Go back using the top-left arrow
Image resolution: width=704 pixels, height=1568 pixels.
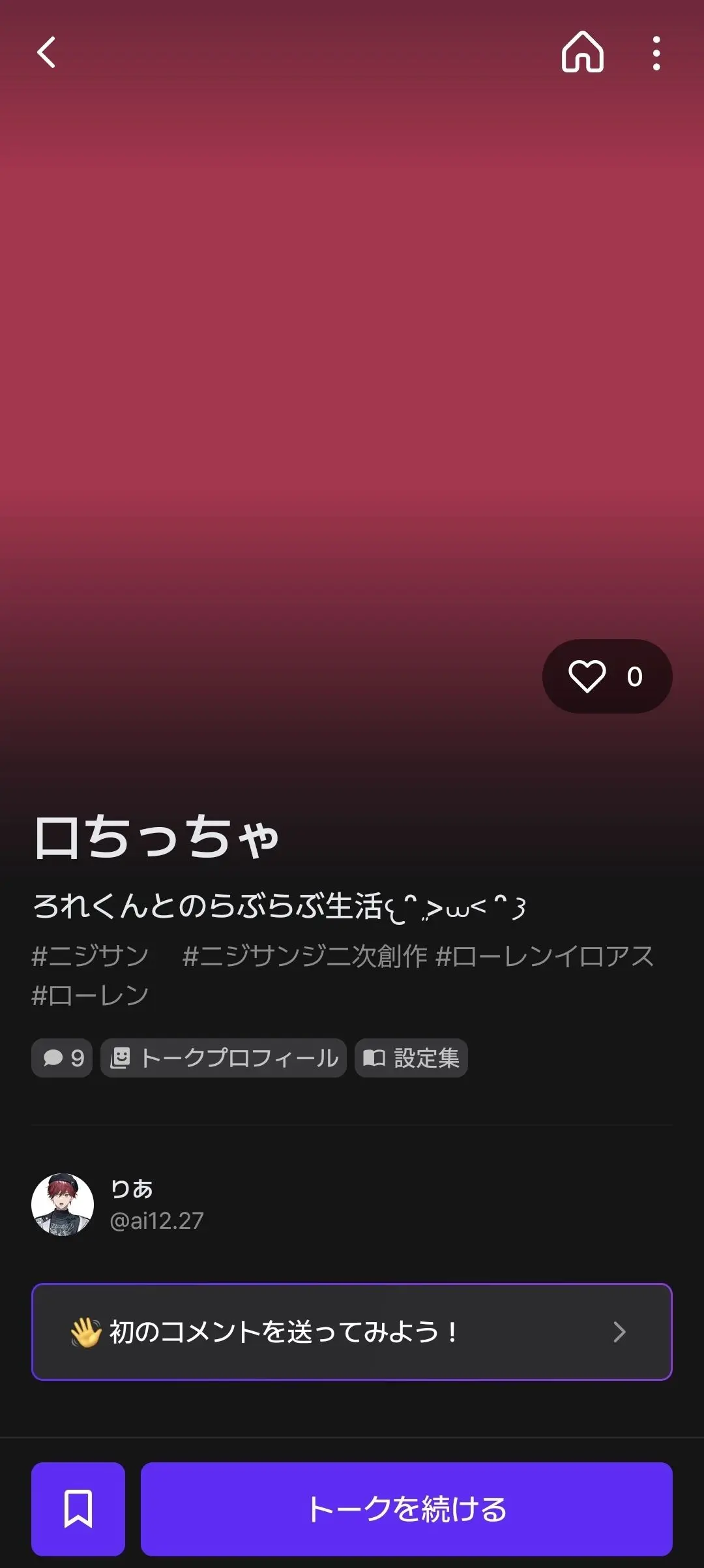46,52
